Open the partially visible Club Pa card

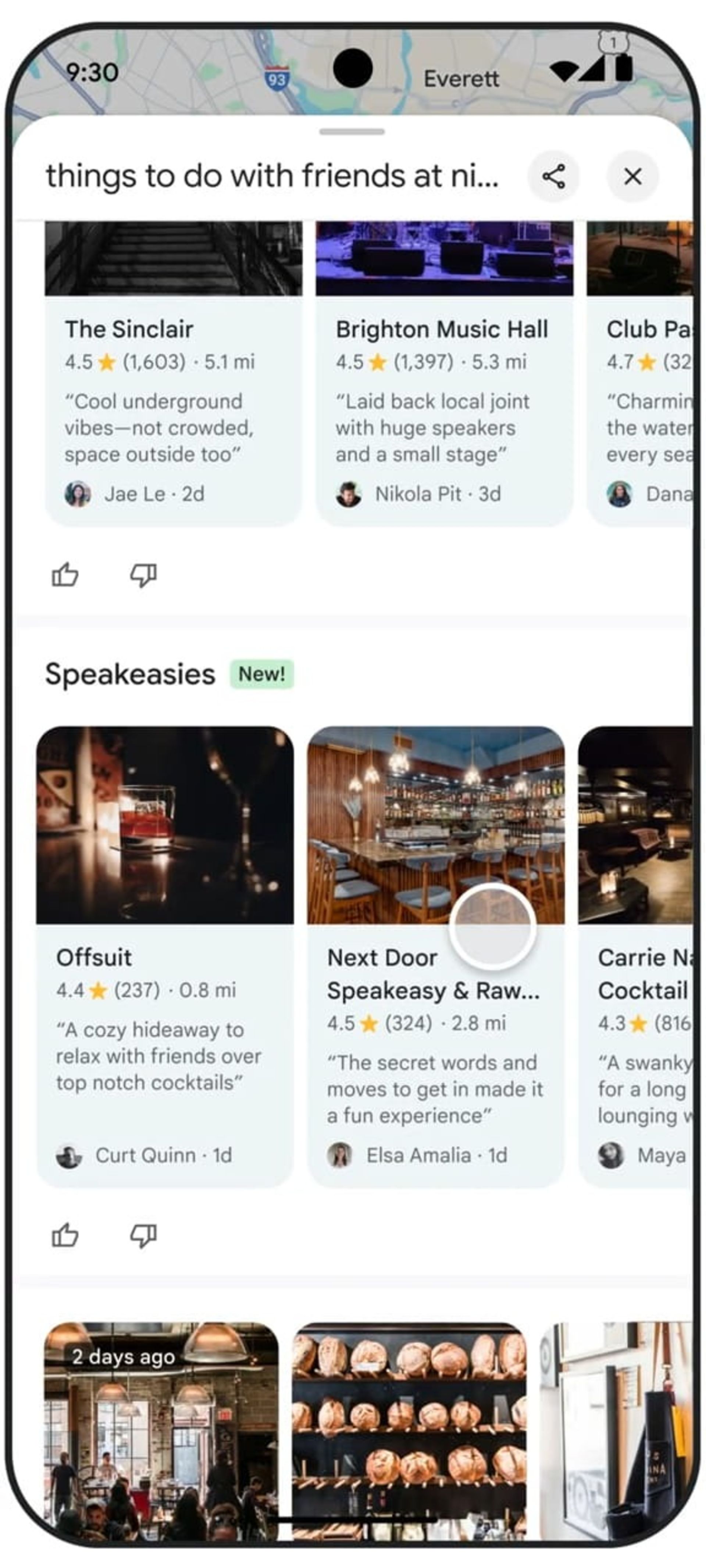tap(639, 377)
